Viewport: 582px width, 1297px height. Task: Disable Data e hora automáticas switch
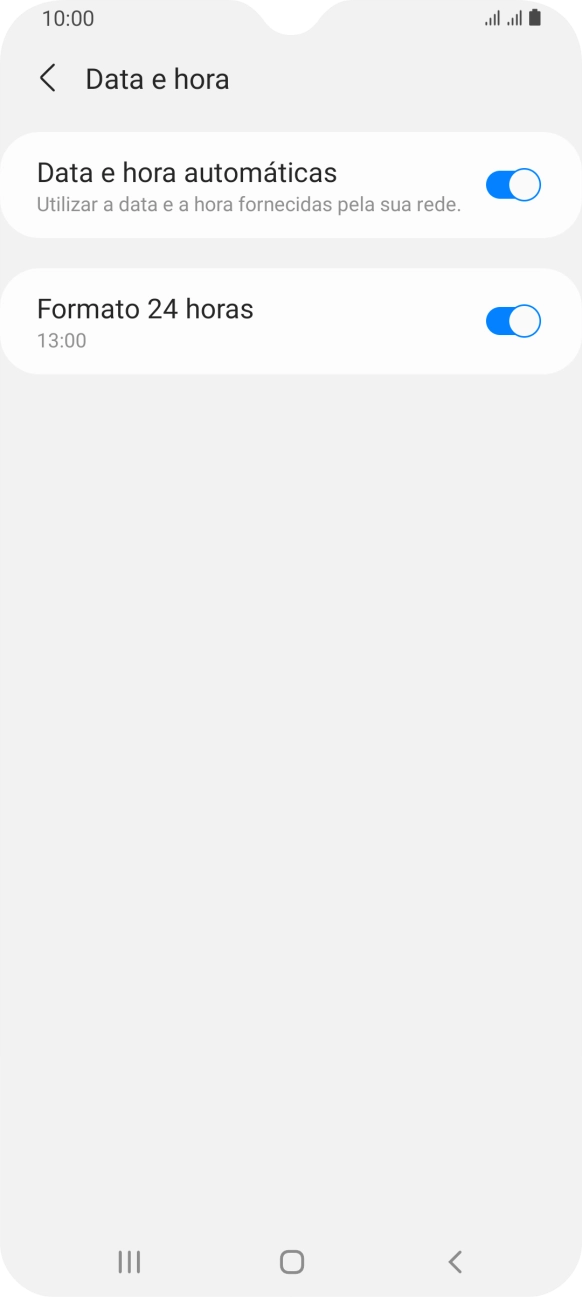pyautogui.click(x=513, y=185)
